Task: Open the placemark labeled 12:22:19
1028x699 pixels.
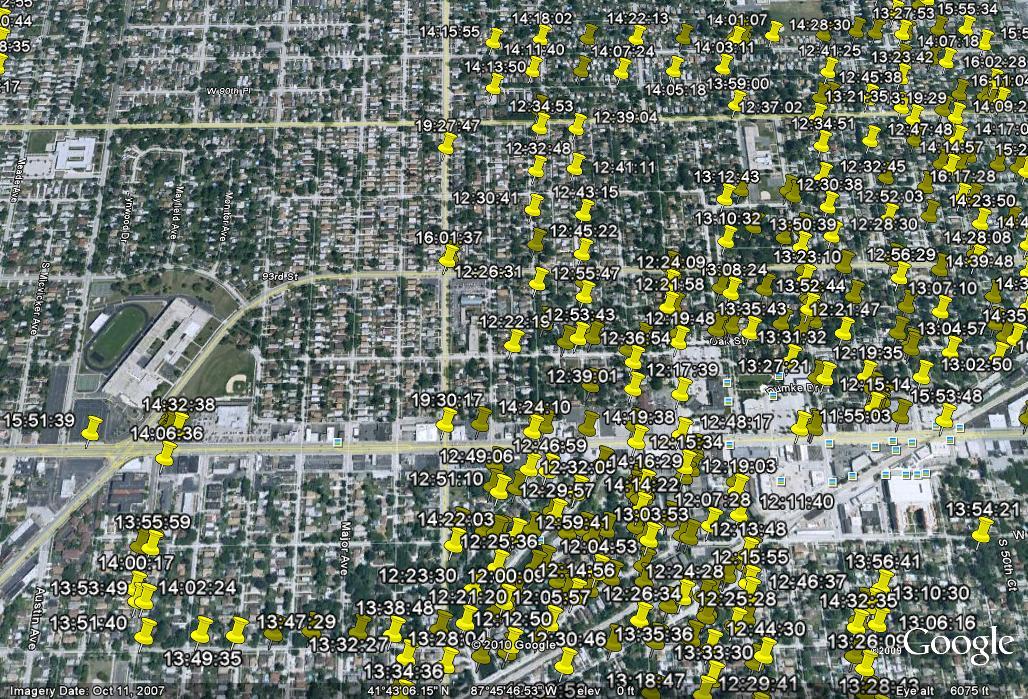Action: pyautogui.click(x=515, y=340)
